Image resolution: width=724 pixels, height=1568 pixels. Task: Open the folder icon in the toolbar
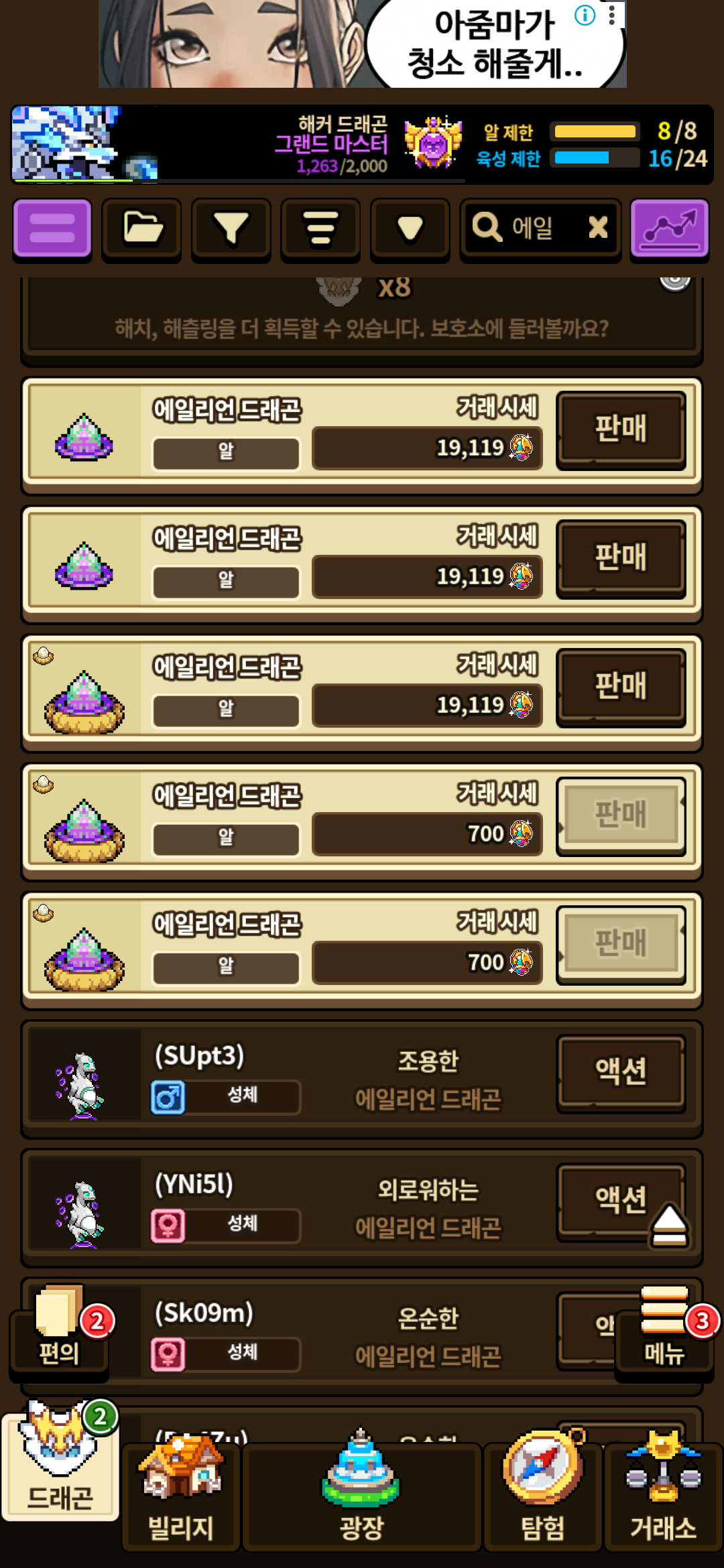141,228
